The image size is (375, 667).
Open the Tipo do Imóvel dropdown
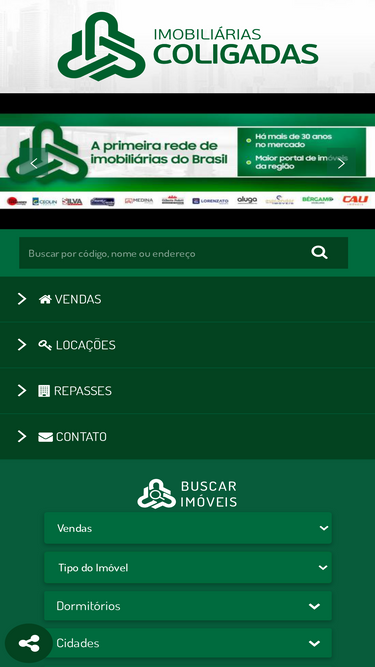tap(188, 567)
